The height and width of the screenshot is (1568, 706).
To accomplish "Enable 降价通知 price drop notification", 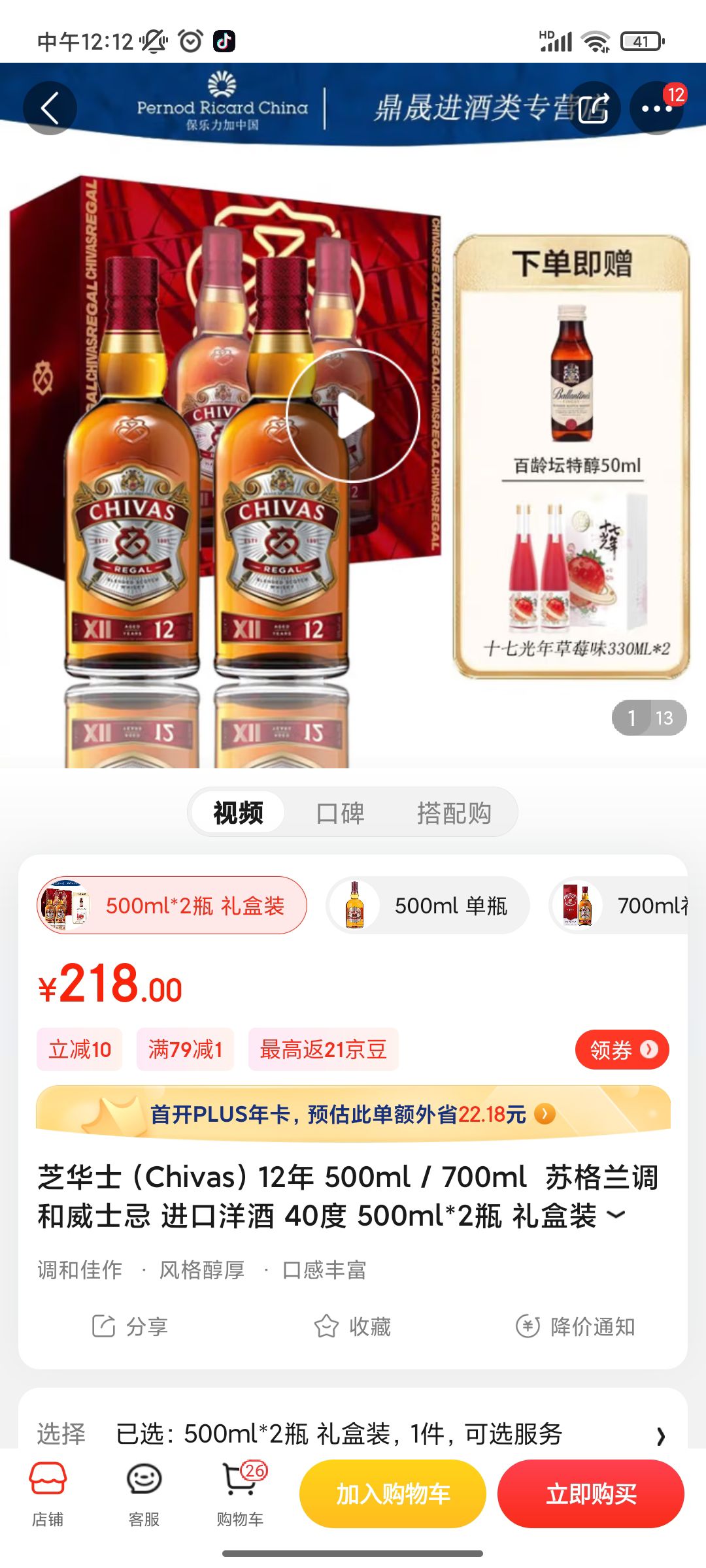I will 595,1326.
